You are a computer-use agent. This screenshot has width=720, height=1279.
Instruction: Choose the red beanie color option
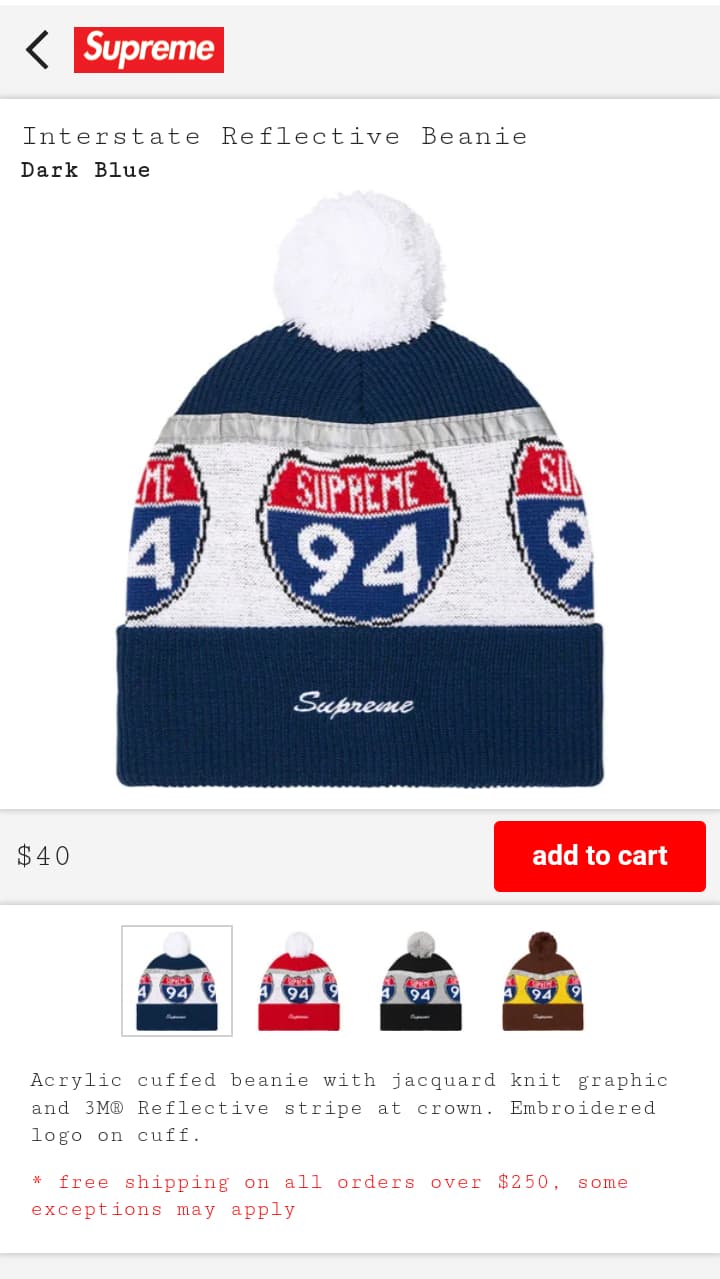click(x=299, y=981)
